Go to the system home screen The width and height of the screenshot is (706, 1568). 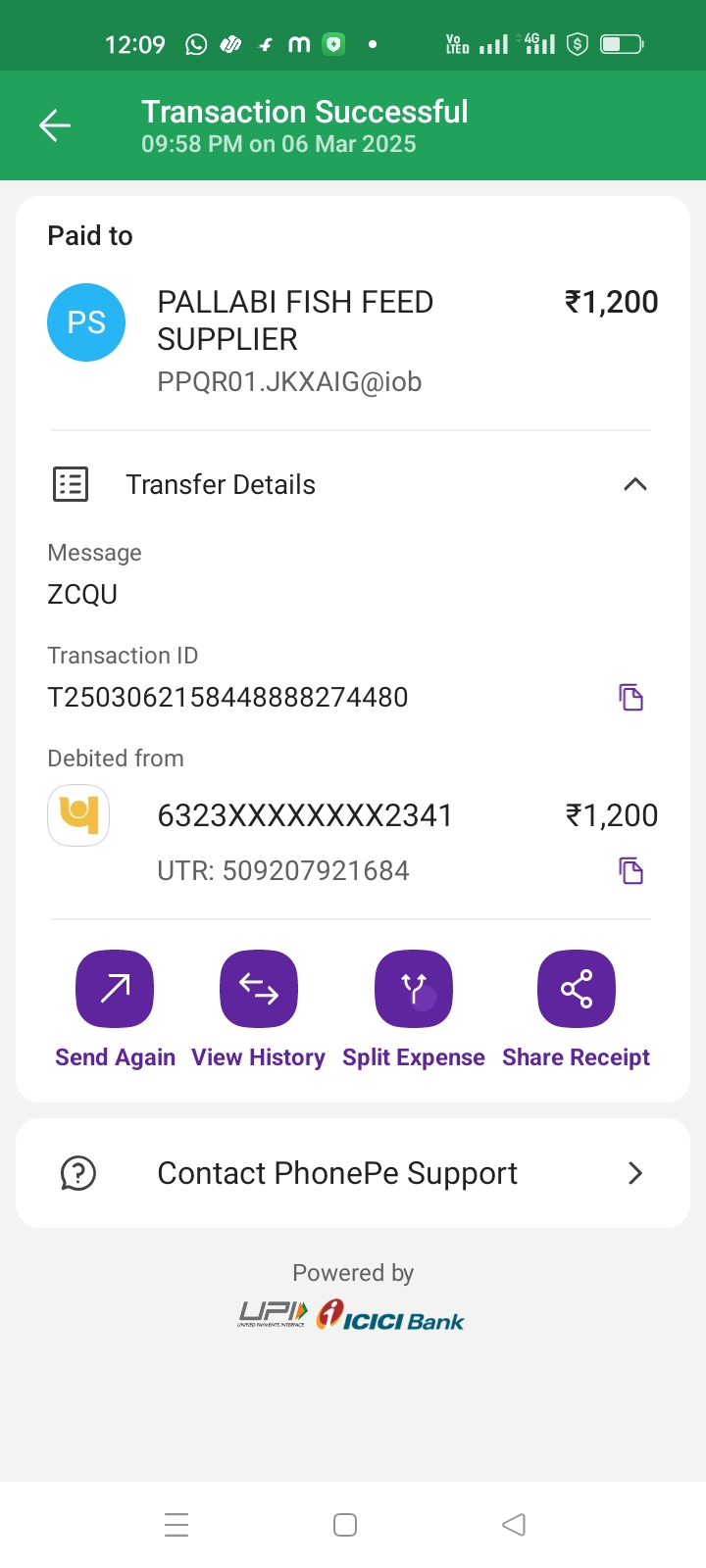pos(345,1525)
